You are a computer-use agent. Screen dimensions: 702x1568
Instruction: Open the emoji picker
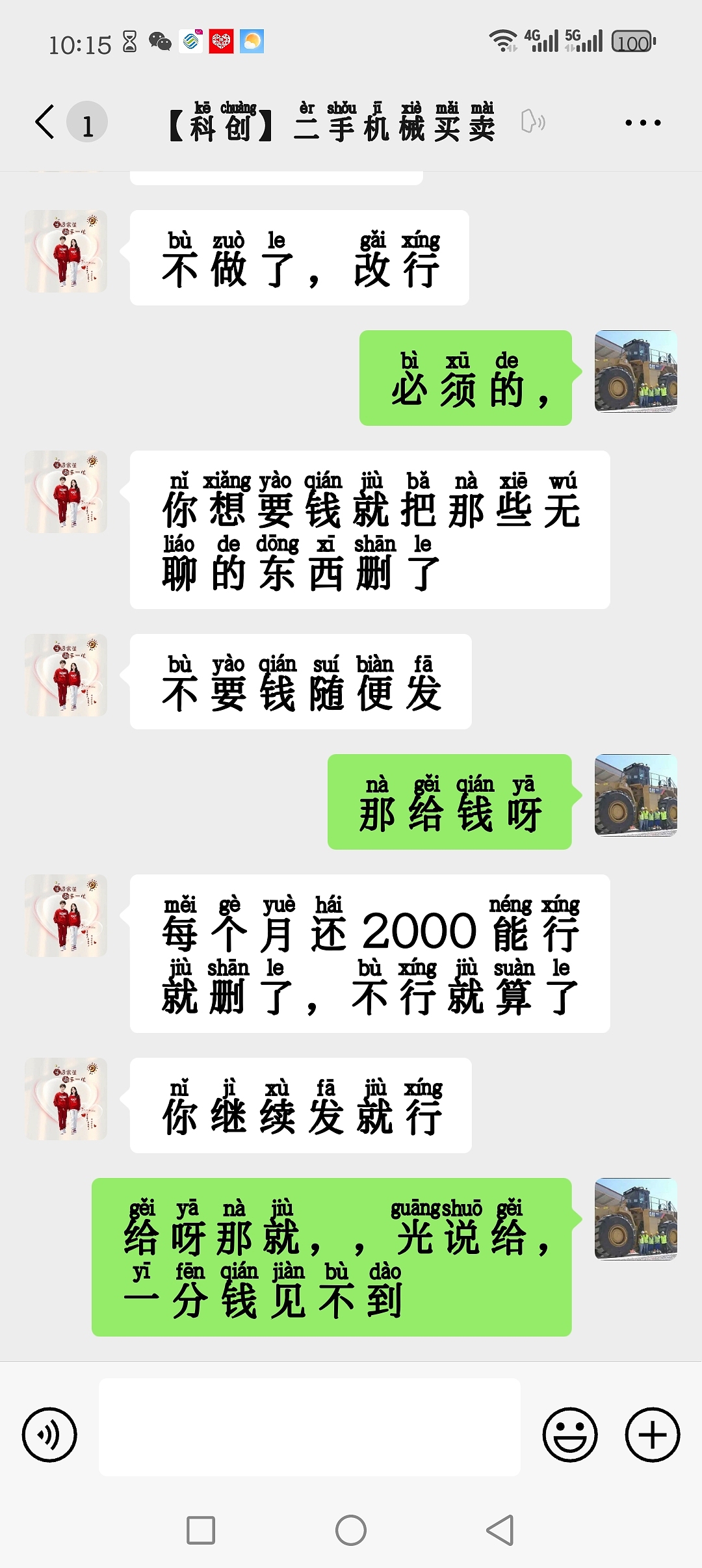point(570,1435)
